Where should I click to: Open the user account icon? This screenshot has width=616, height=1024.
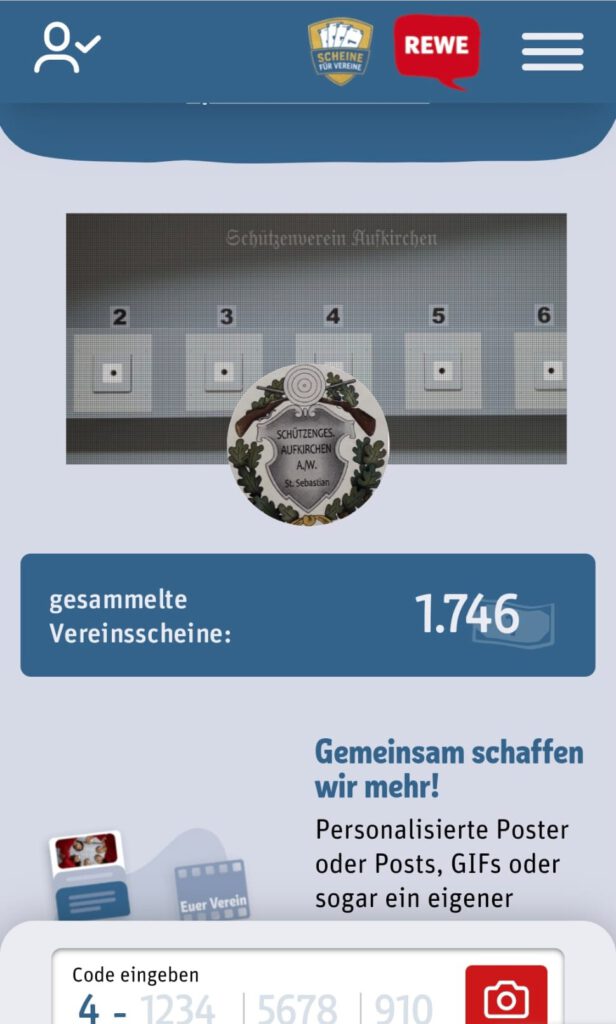[x=66, y=48]
